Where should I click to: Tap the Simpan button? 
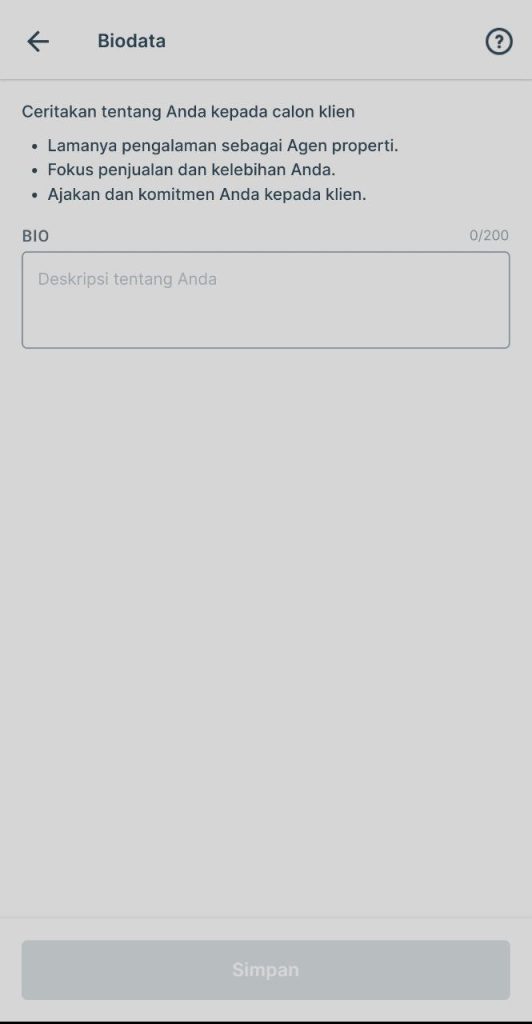tap(266, 970)
